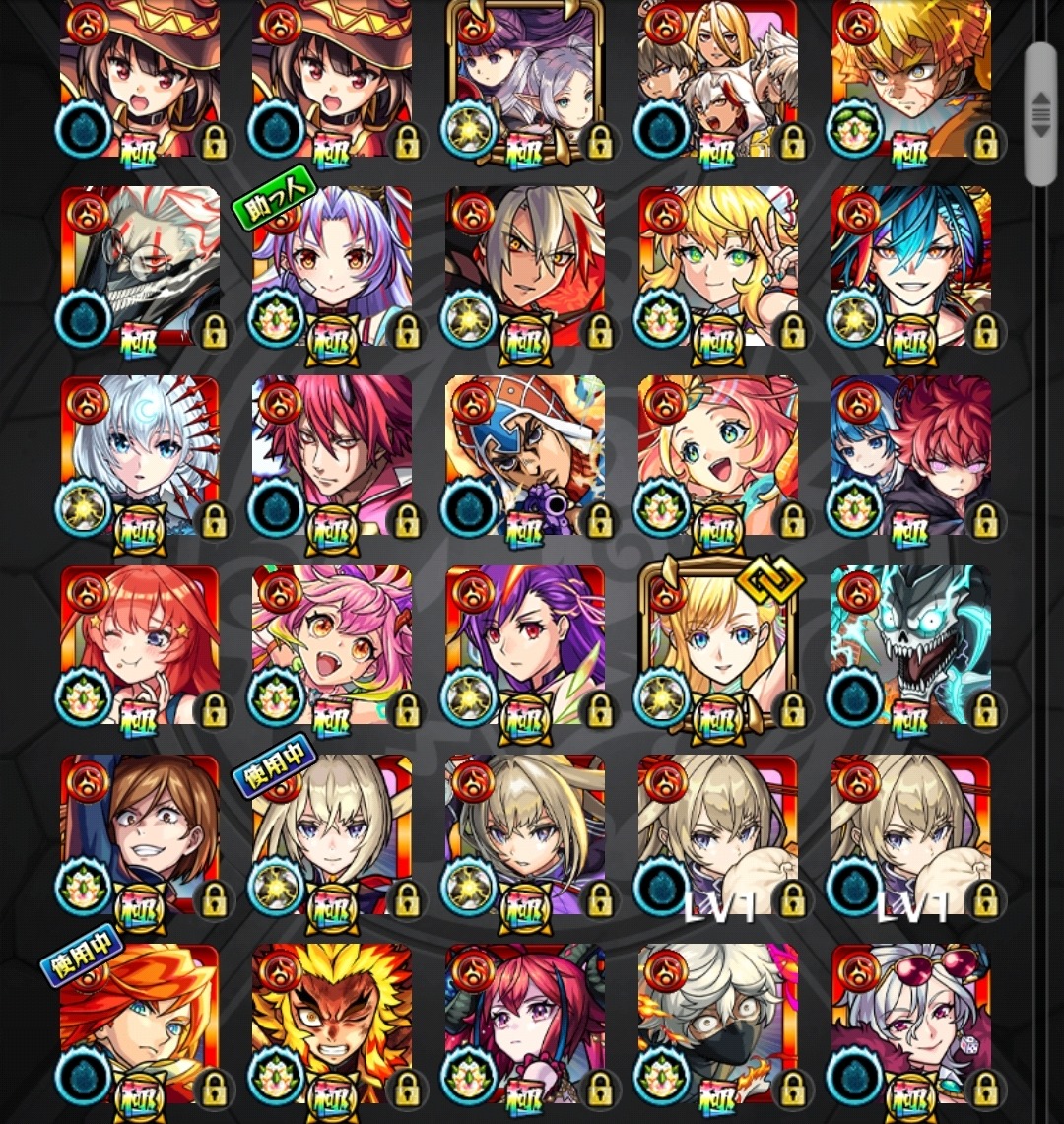Open the white-haired girl with blue eyes
1064x1124 pixels.
[140, 455]
